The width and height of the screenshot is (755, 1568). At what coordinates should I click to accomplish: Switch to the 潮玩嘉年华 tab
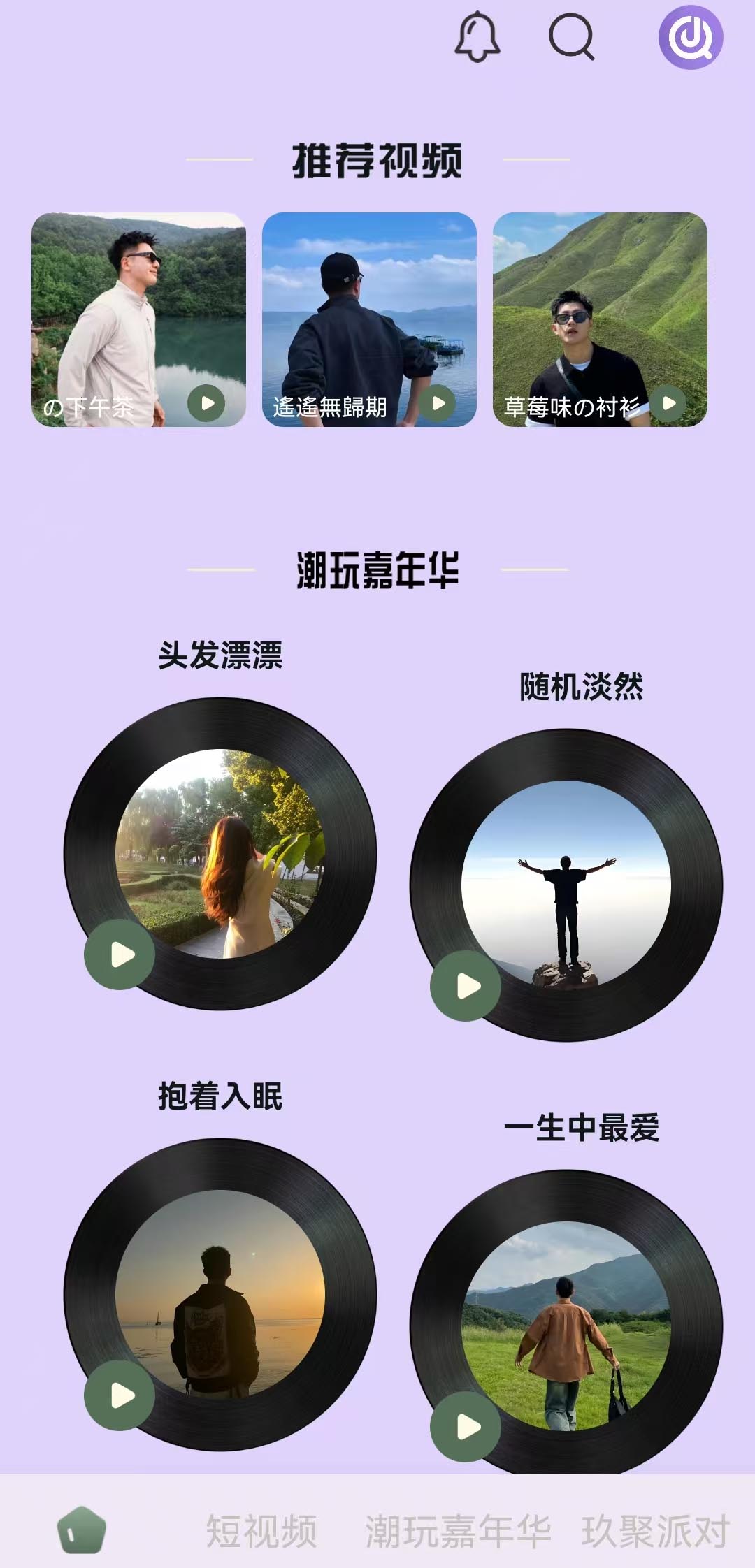459,1531
